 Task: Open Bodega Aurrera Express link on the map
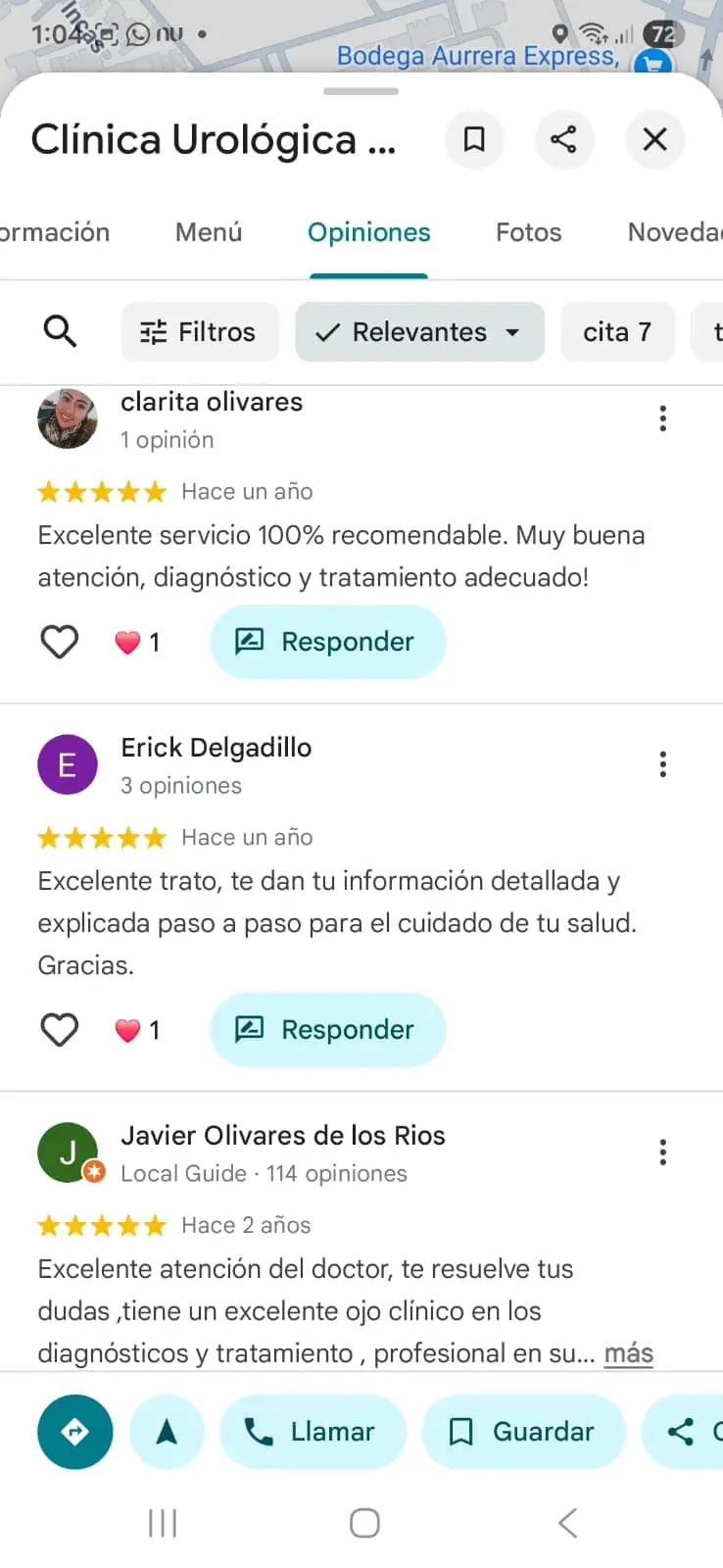[478, 55]
